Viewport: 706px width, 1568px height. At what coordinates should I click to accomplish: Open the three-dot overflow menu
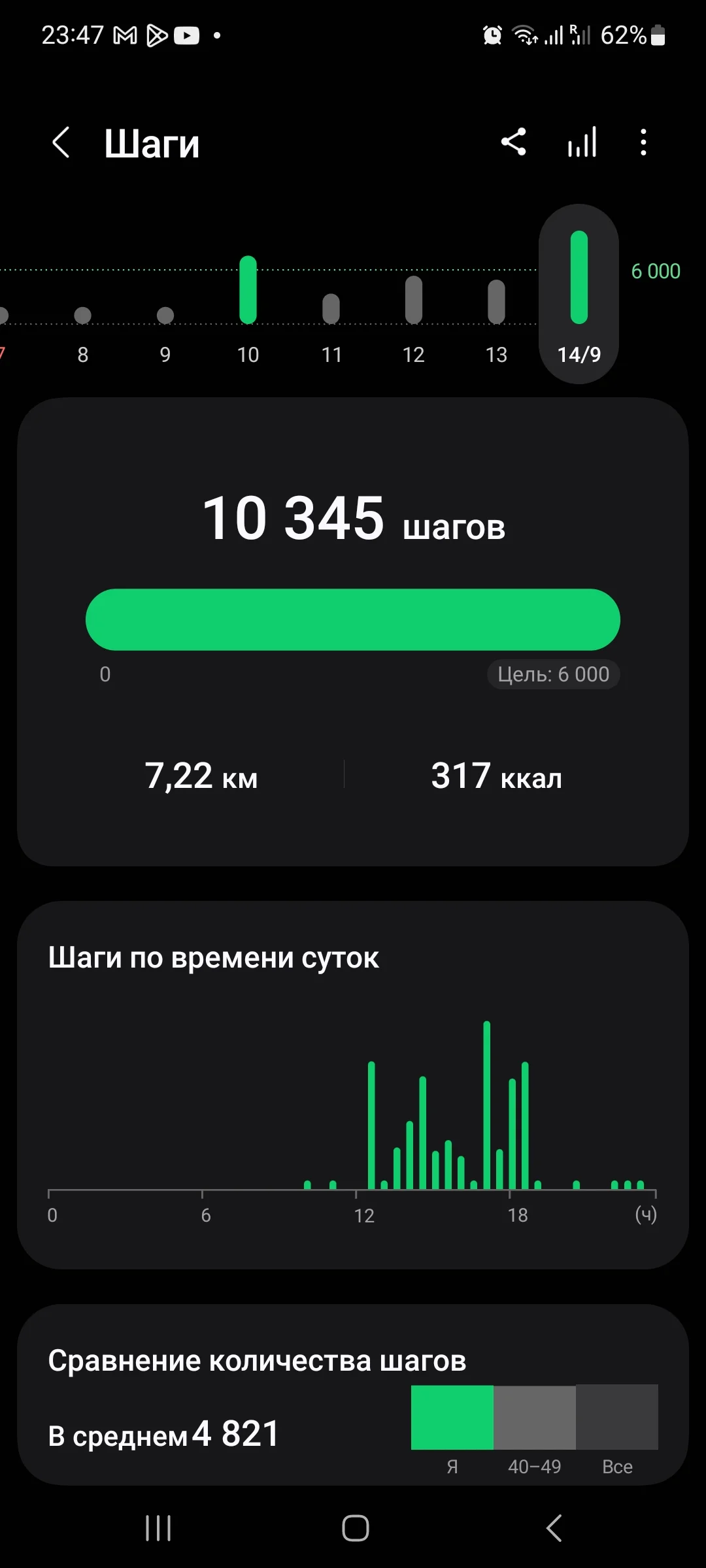643,142
